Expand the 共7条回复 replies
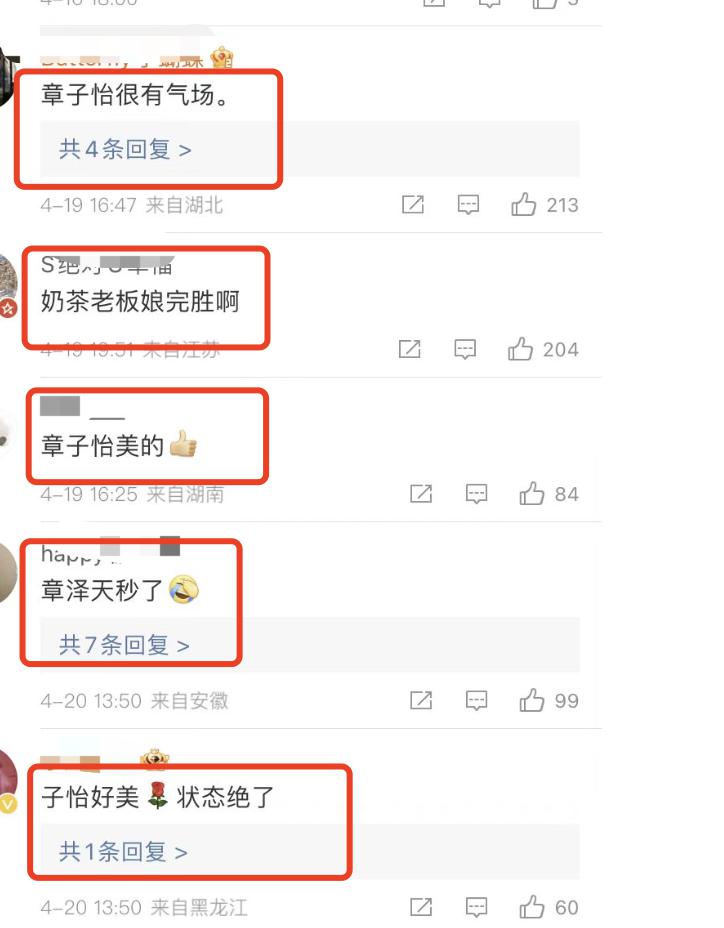Image resolution: width=724 pixels, height=928 pixels. [x=125, y=646]
